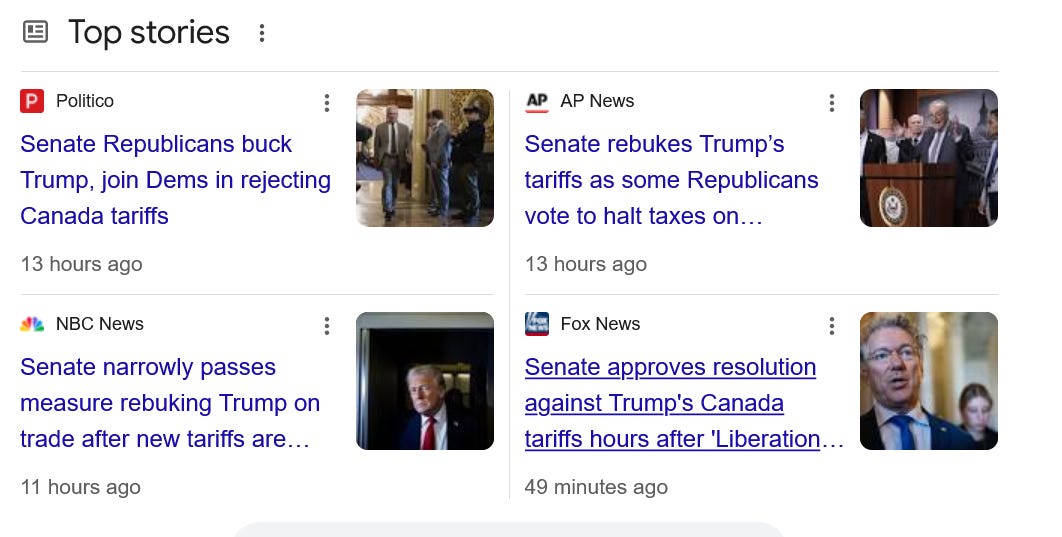Open Politico headline about Canada tariffs
The height and width of the screenshot is (537, 1062).
pyautogui.click(x=175, y=180)
